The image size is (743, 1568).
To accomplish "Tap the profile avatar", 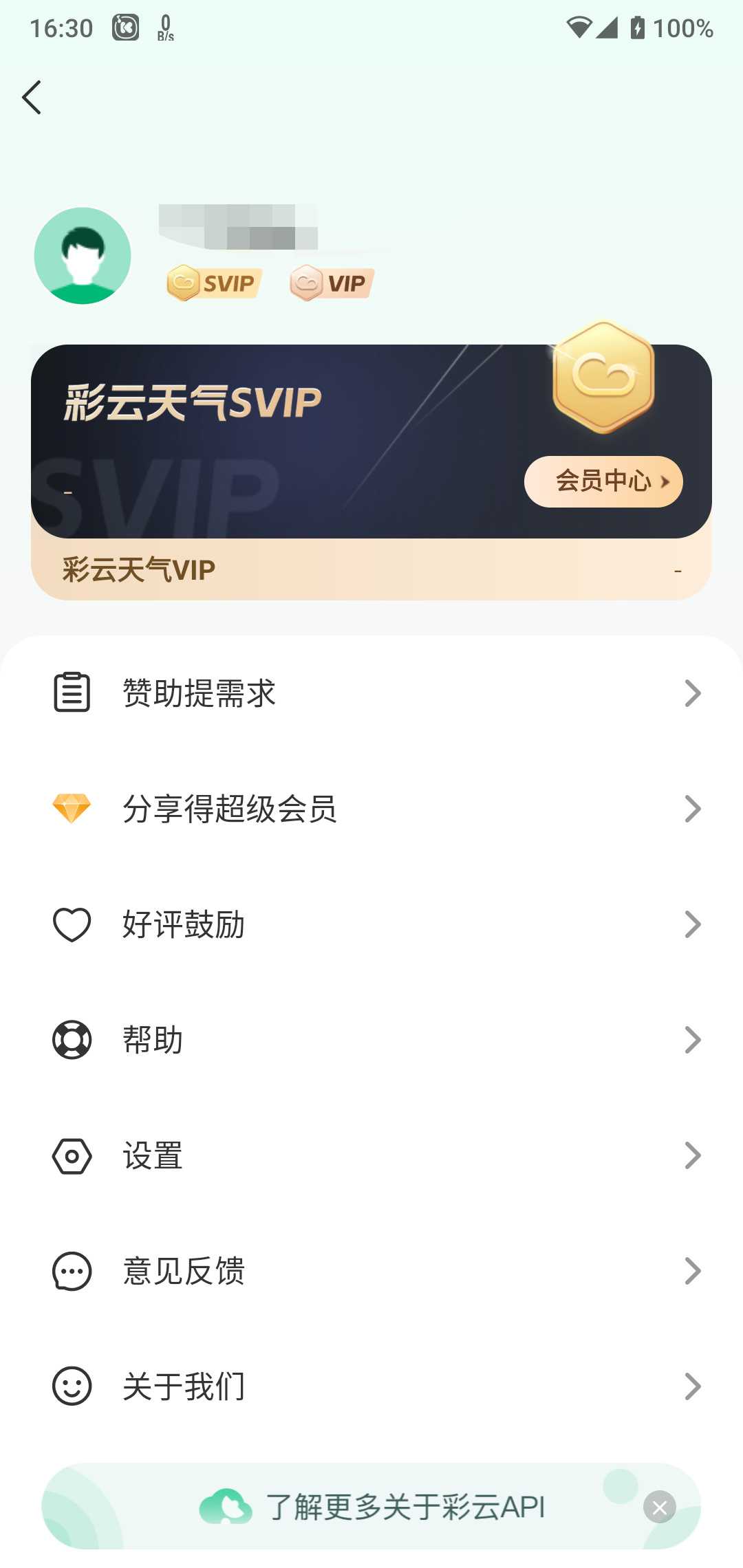I will pyautogui.click(x=83, y=256).
